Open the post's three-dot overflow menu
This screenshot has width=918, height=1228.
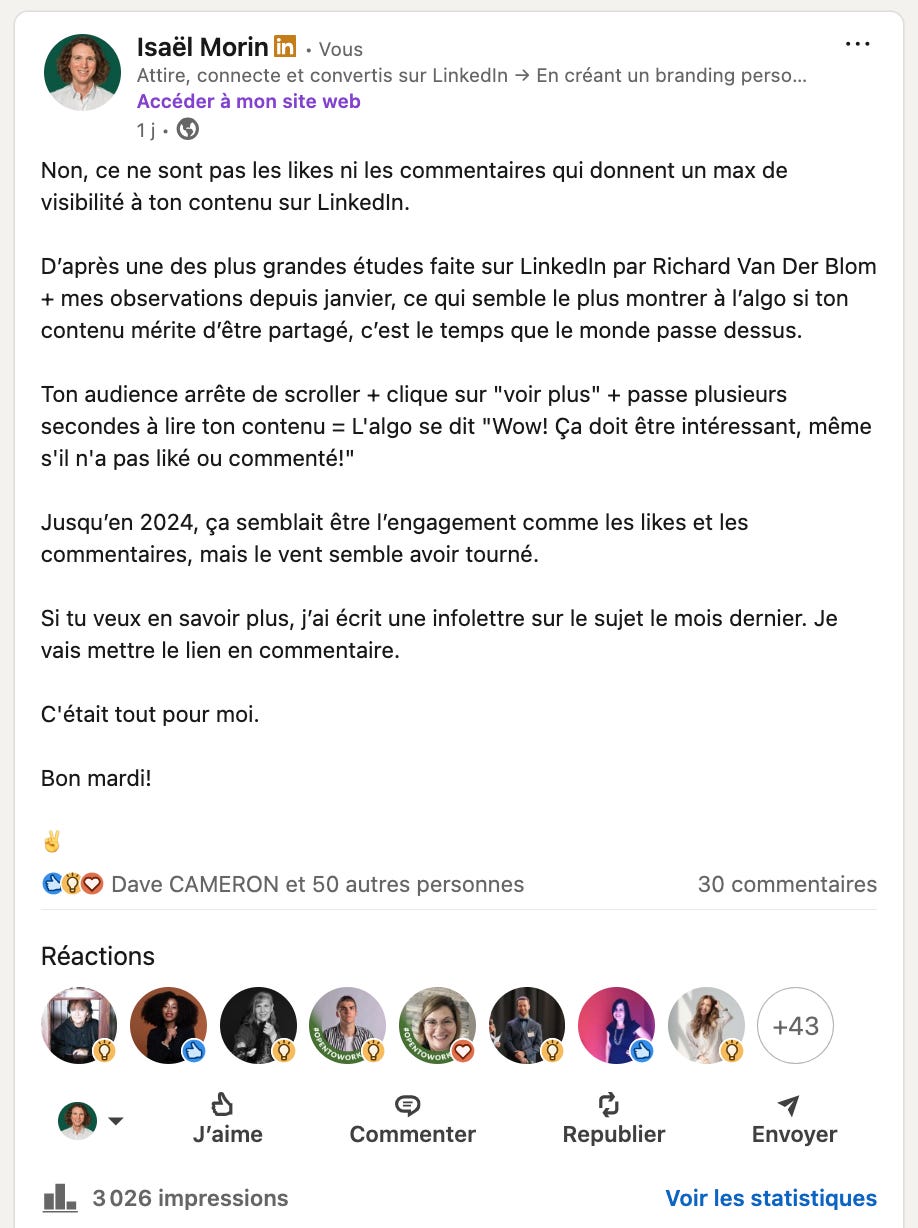[x=857, y=44]
